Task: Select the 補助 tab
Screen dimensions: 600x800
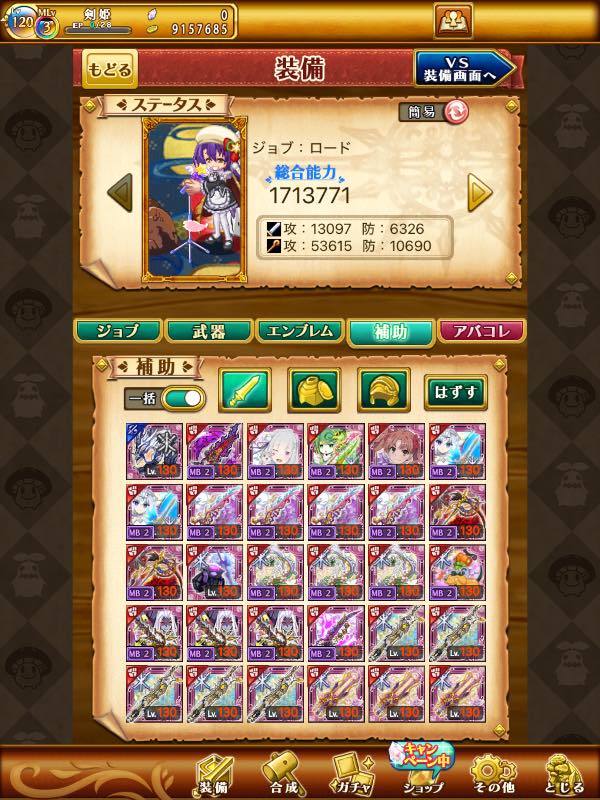Action: pos(389,332)
